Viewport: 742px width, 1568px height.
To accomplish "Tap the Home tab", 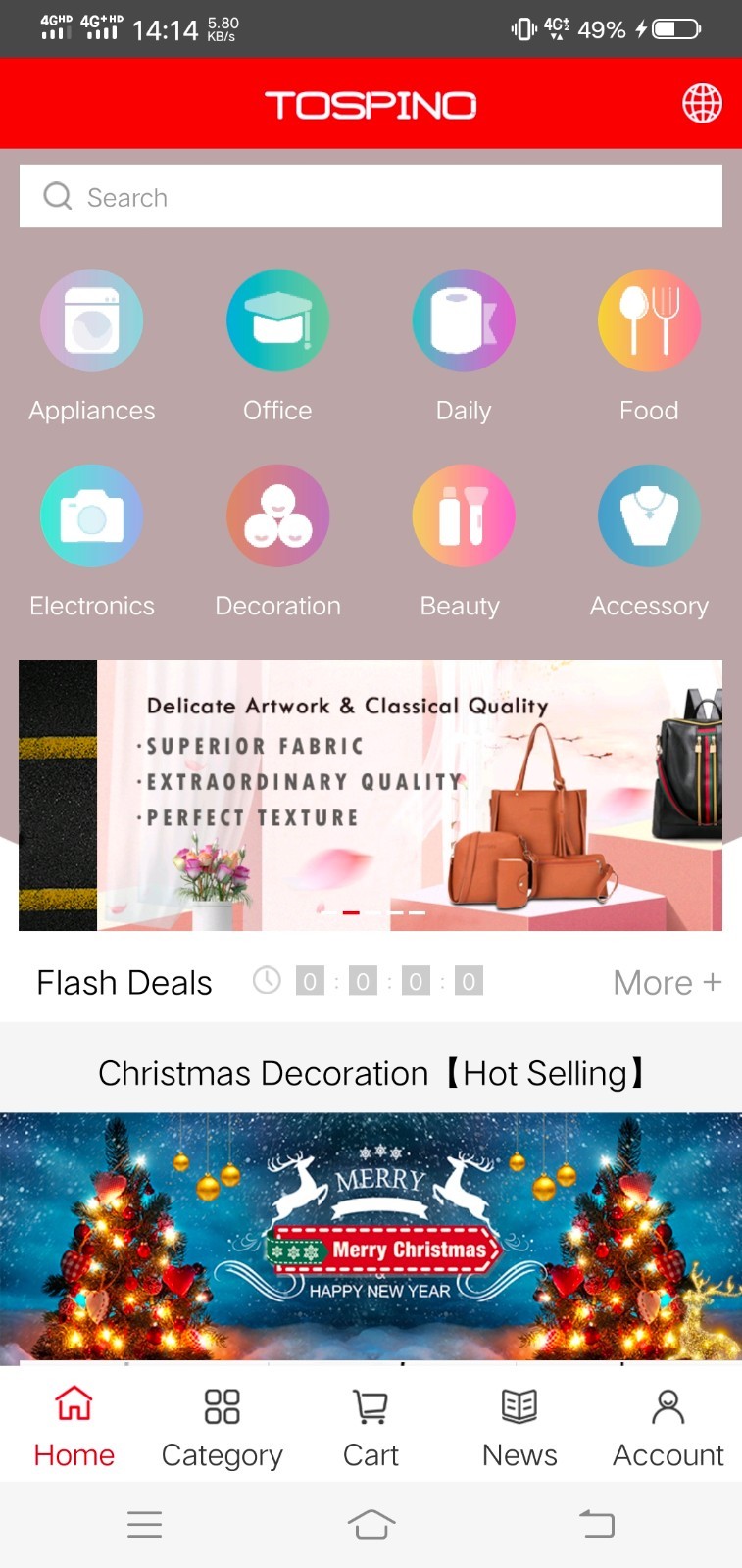I will point(74,1427).
